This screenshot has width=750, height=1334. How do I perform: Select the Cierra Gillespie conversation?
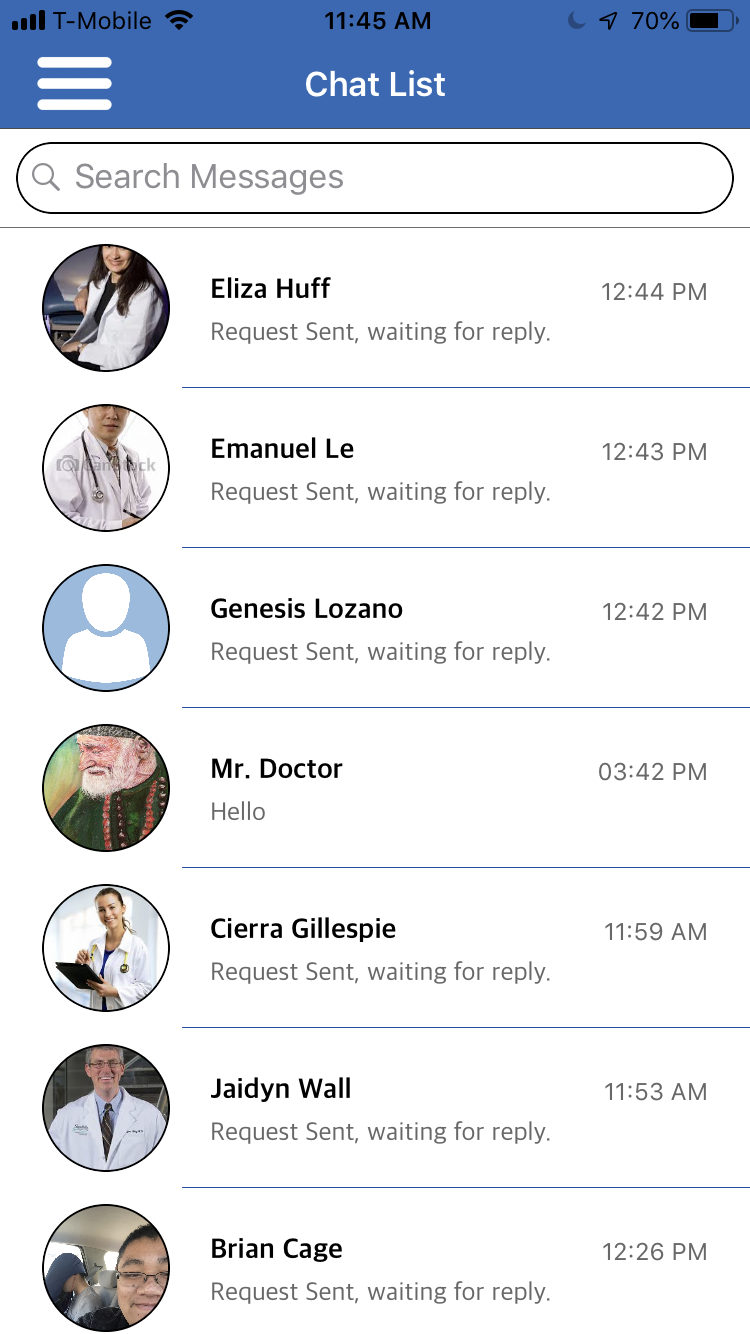375,948
